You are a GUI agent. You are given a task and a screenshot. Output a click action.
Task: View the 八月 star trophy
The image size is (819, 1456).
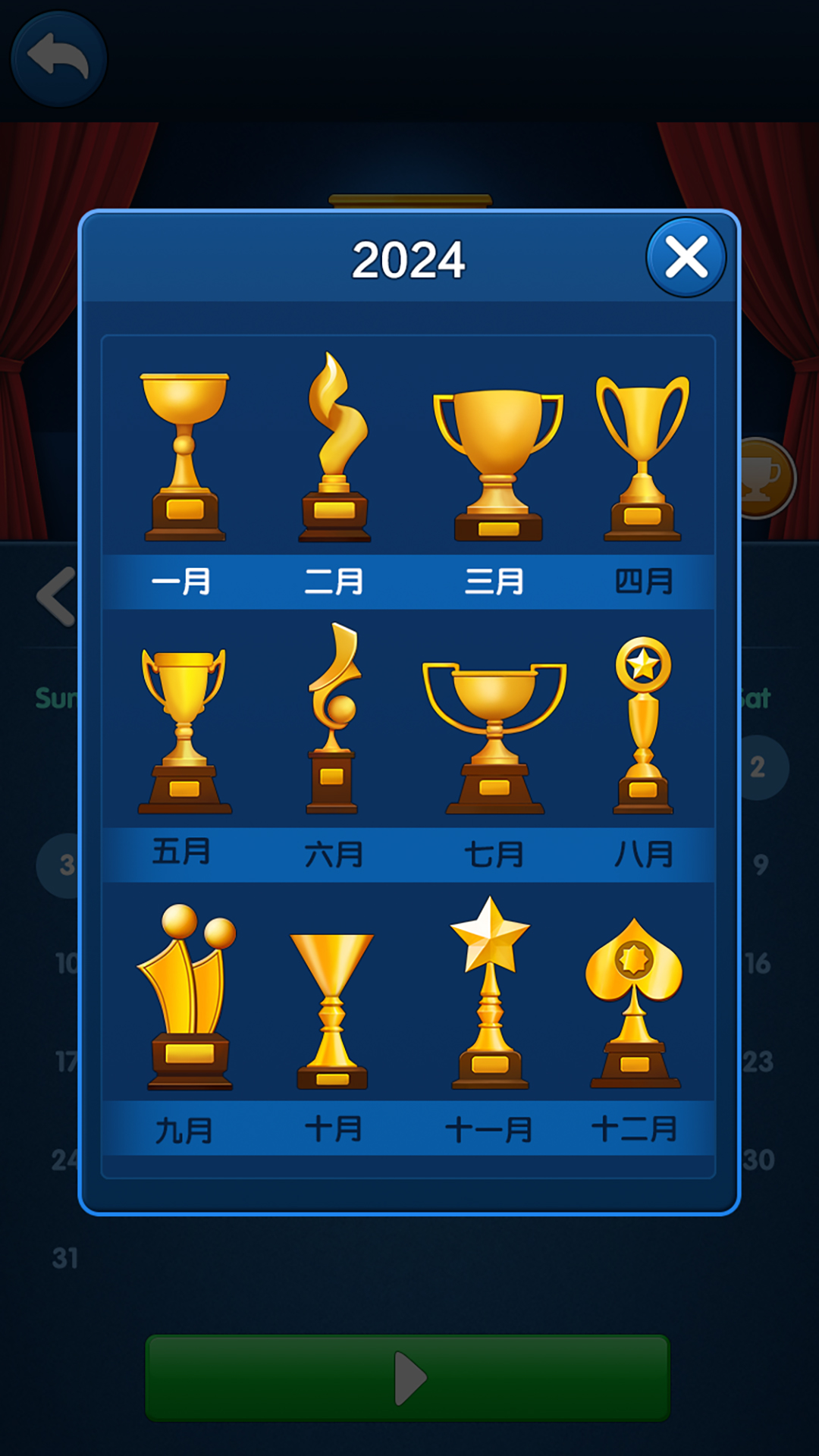pyautogui.click(x=643, y=725)
